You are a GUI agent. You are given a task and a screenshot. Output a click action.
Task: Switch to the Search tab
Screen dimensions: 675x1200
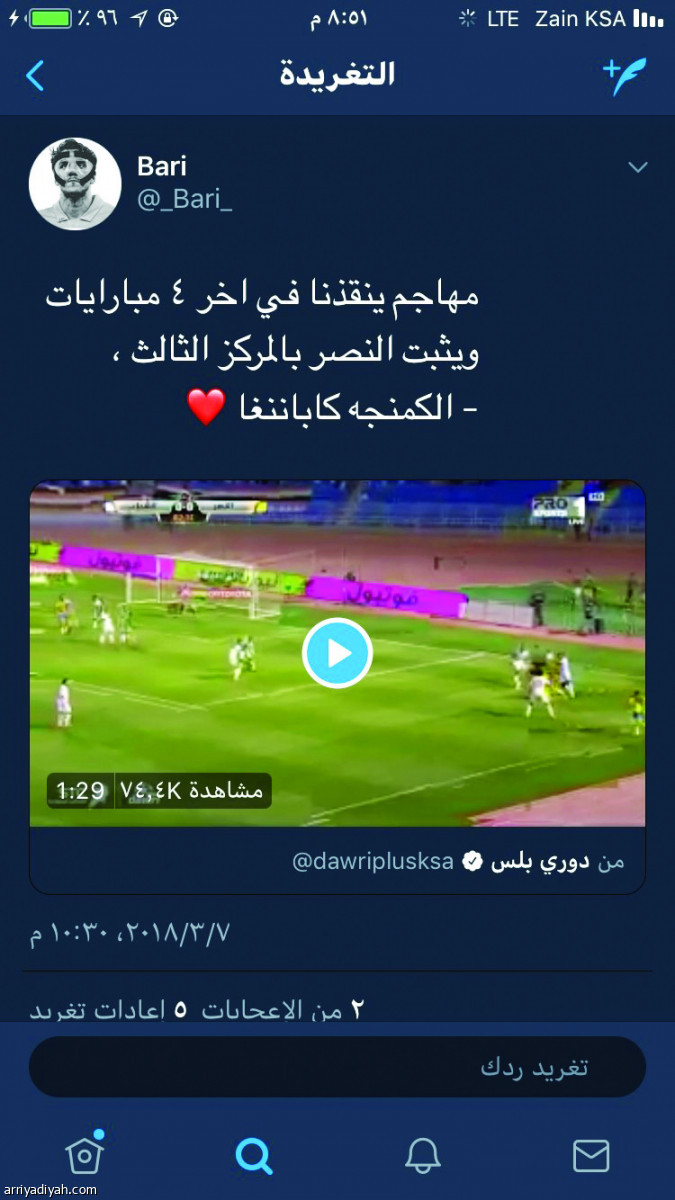click(254, 1156)
